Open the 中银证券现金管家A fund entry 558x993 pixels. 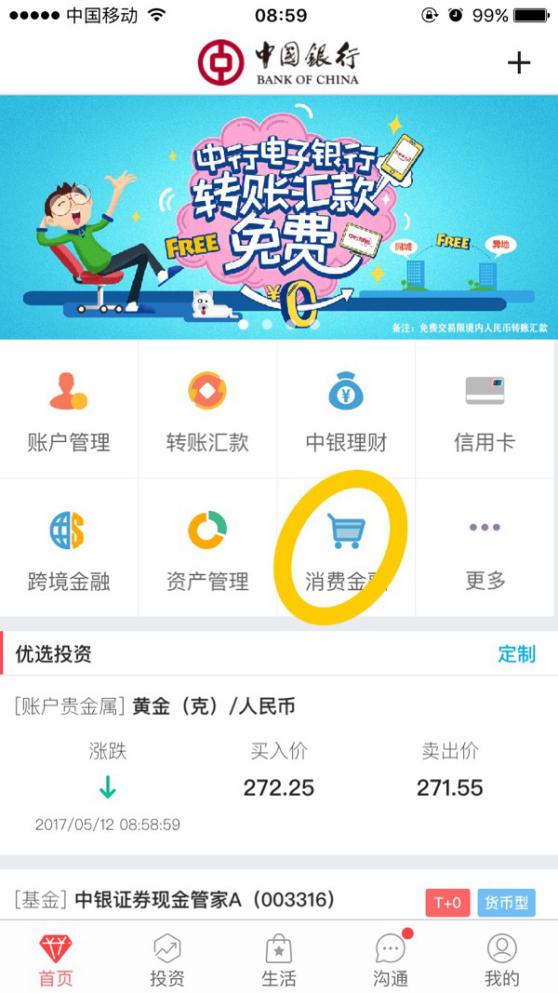pyautogui.click(x=279, y=901)
